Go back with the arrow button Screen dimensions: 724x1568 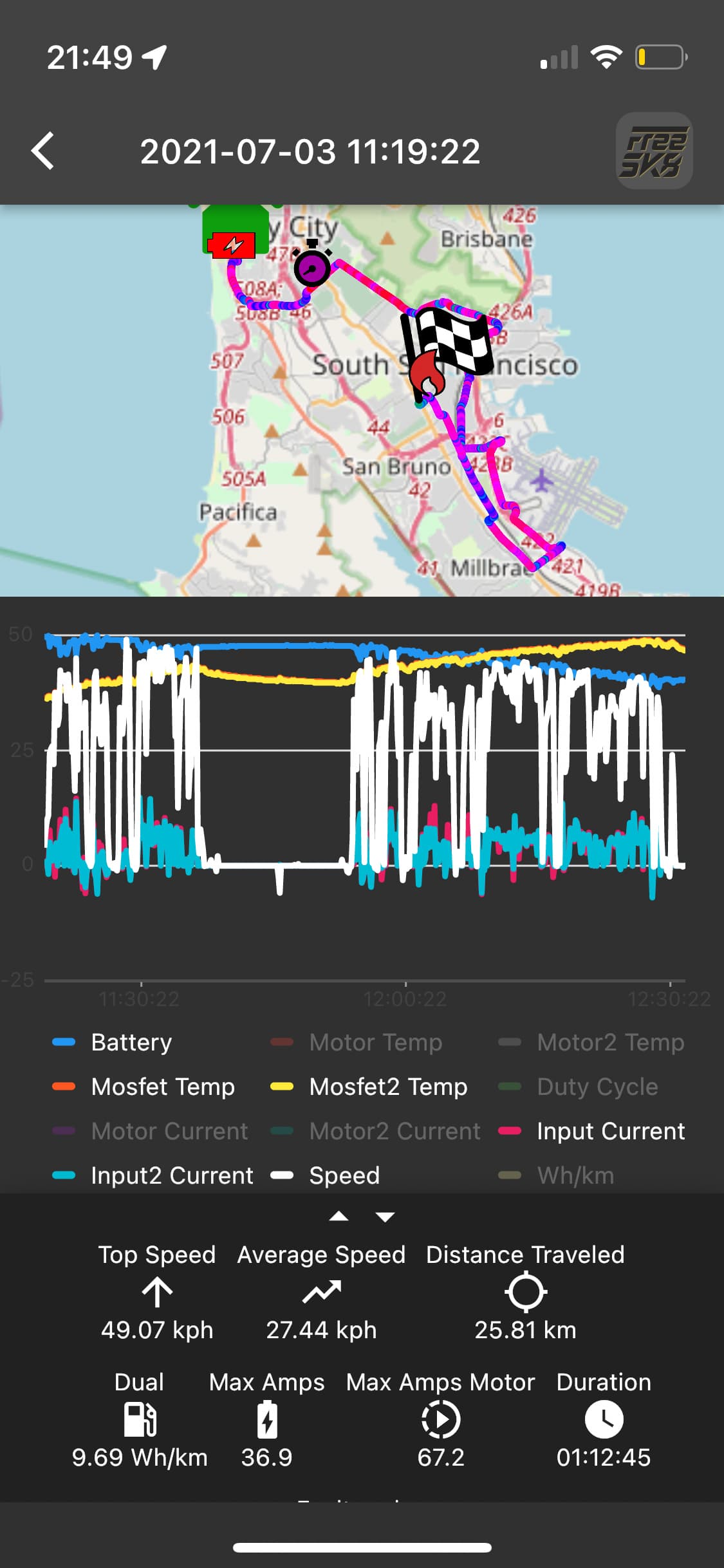click(43, 151)
